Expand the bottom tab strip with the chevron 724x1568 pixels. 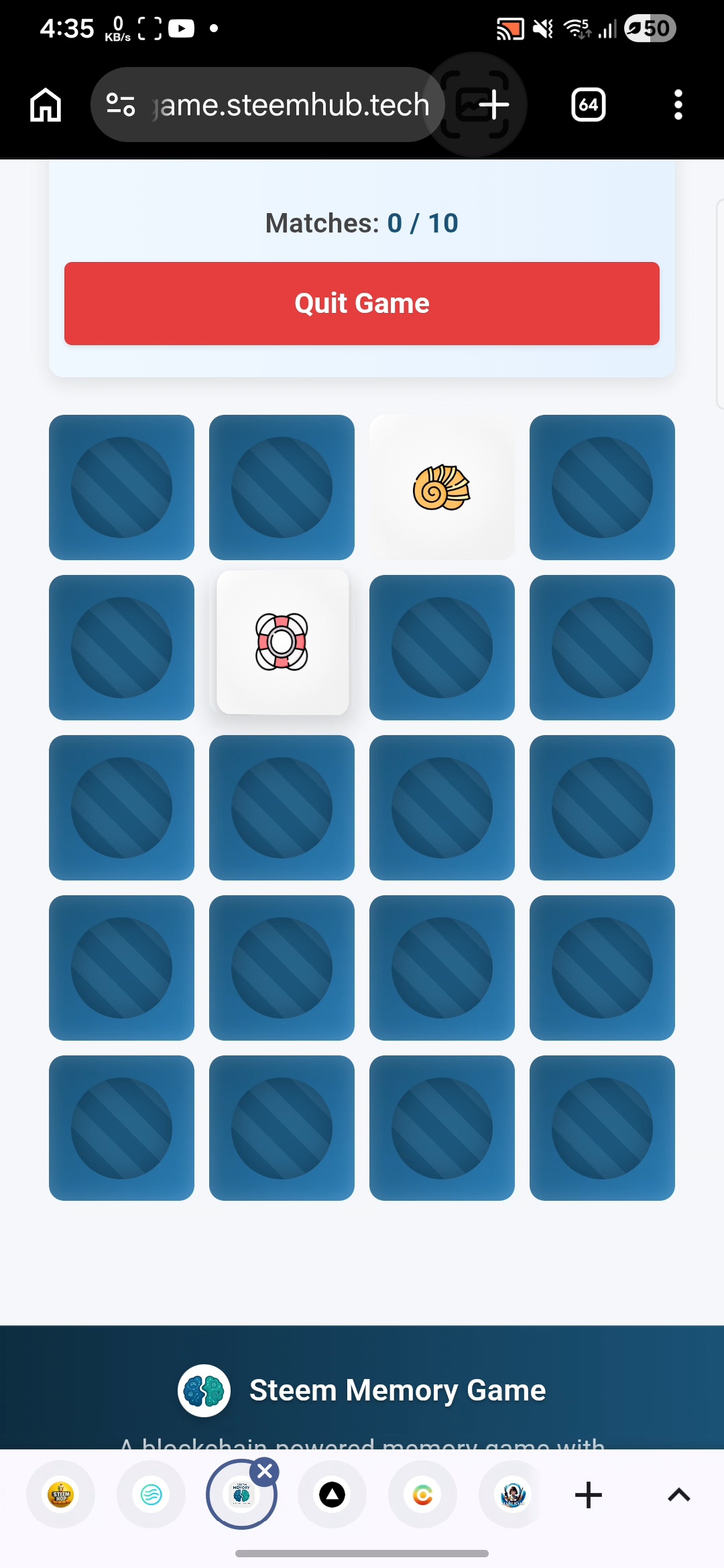coord(678,1495)
